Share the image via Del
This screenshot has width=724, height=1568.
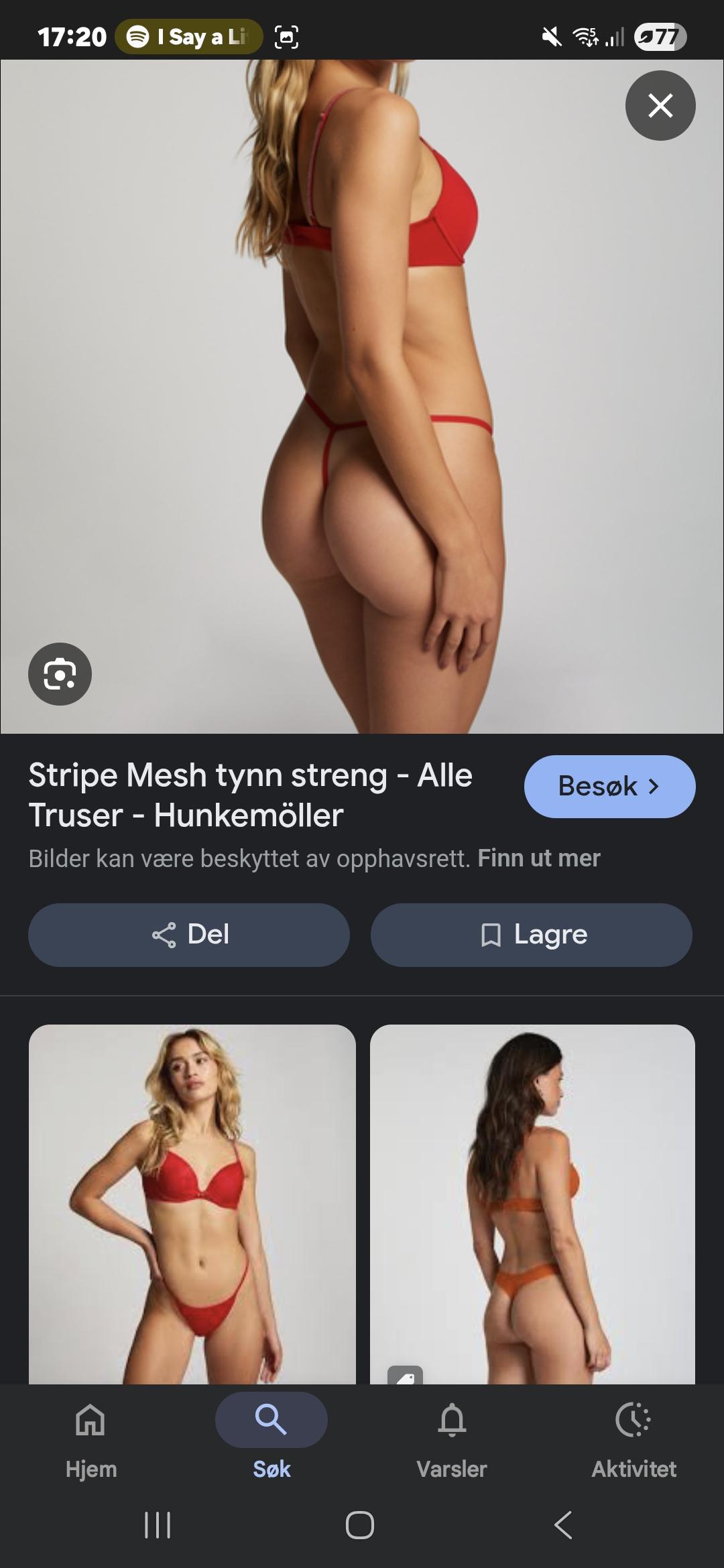click(x=189, y=935)
